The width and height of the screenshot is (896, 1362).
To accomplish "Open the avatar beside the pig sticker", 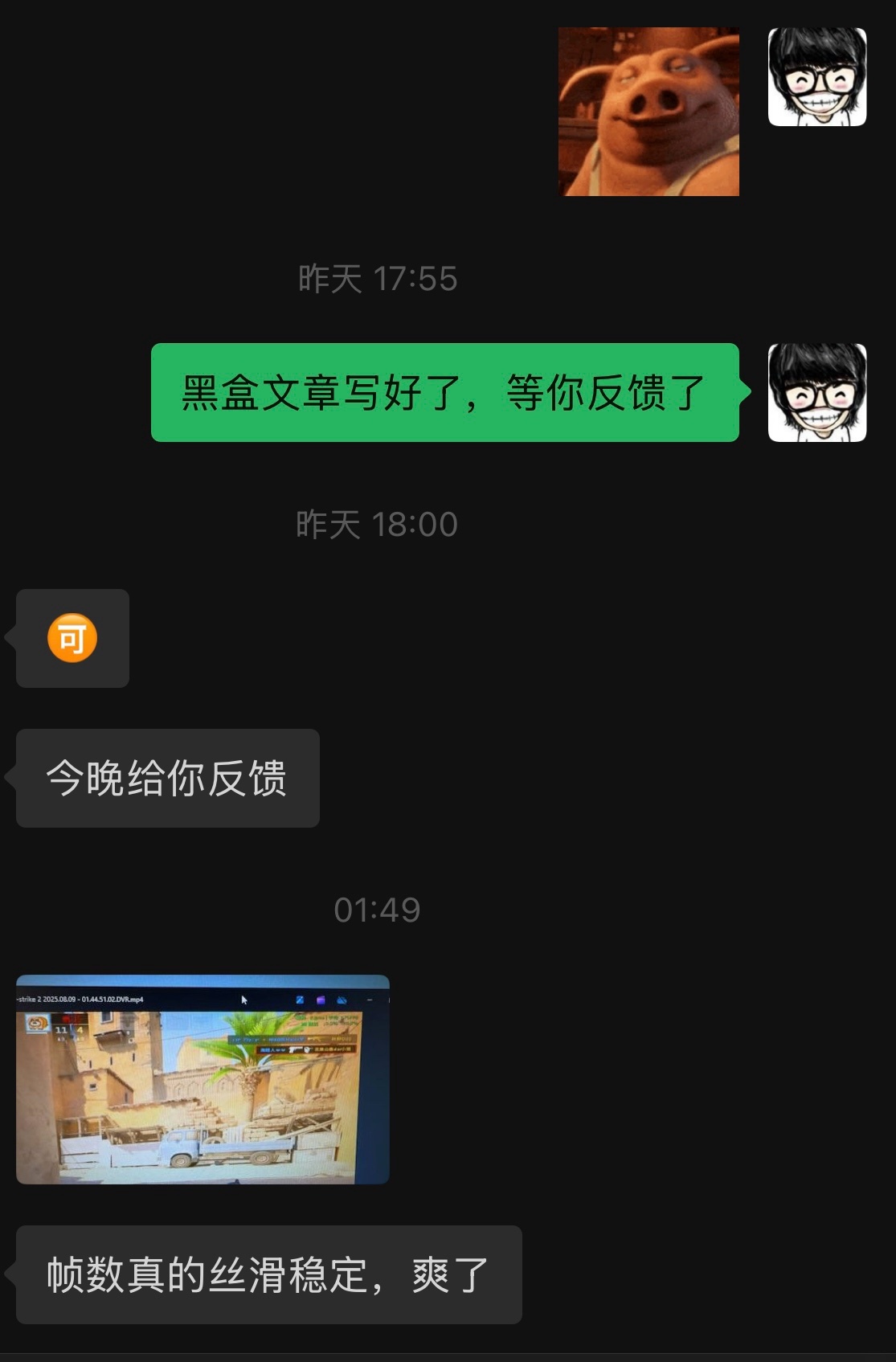I will [x=816, y=77].
